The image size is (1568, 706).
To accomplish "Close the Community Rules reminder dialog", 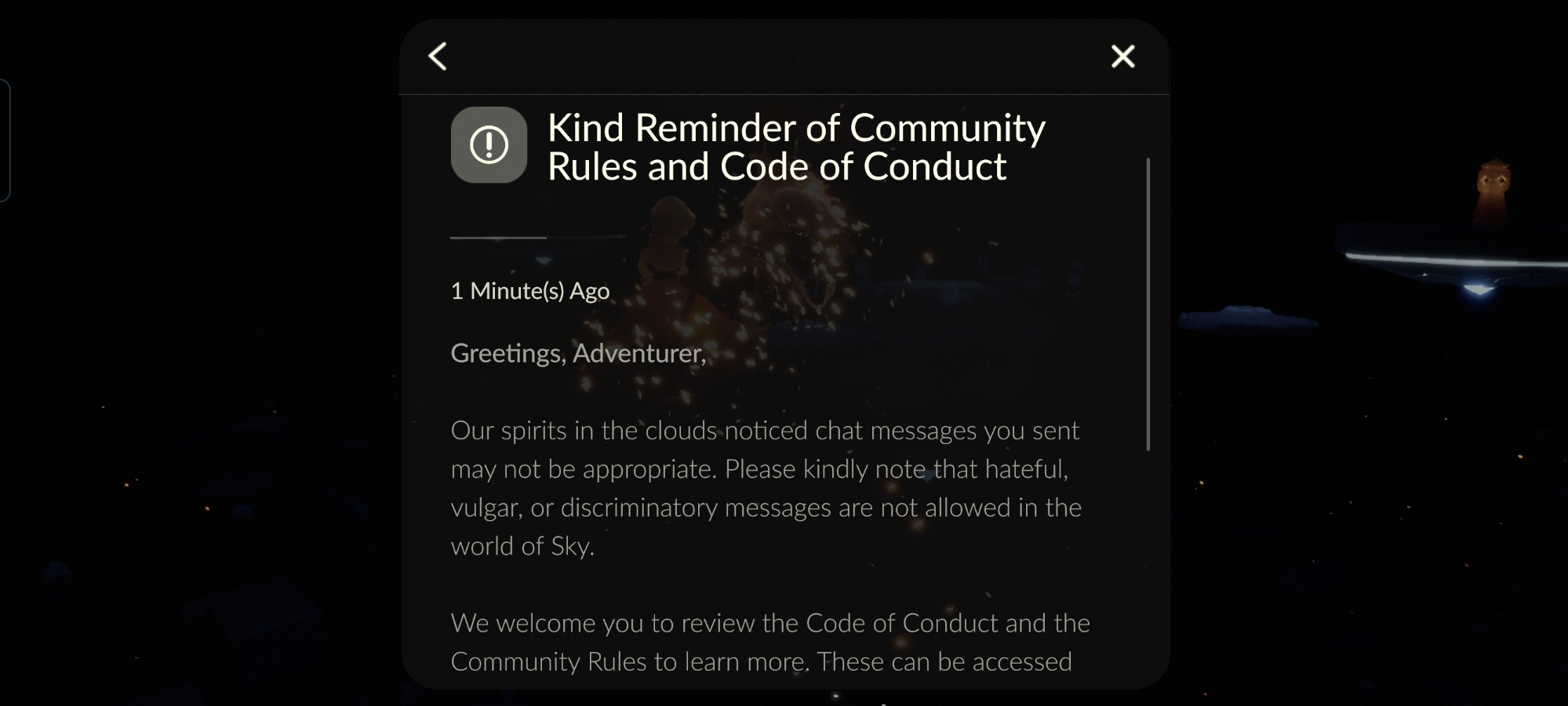I will pyautogui.click(x=1122, y=56).
